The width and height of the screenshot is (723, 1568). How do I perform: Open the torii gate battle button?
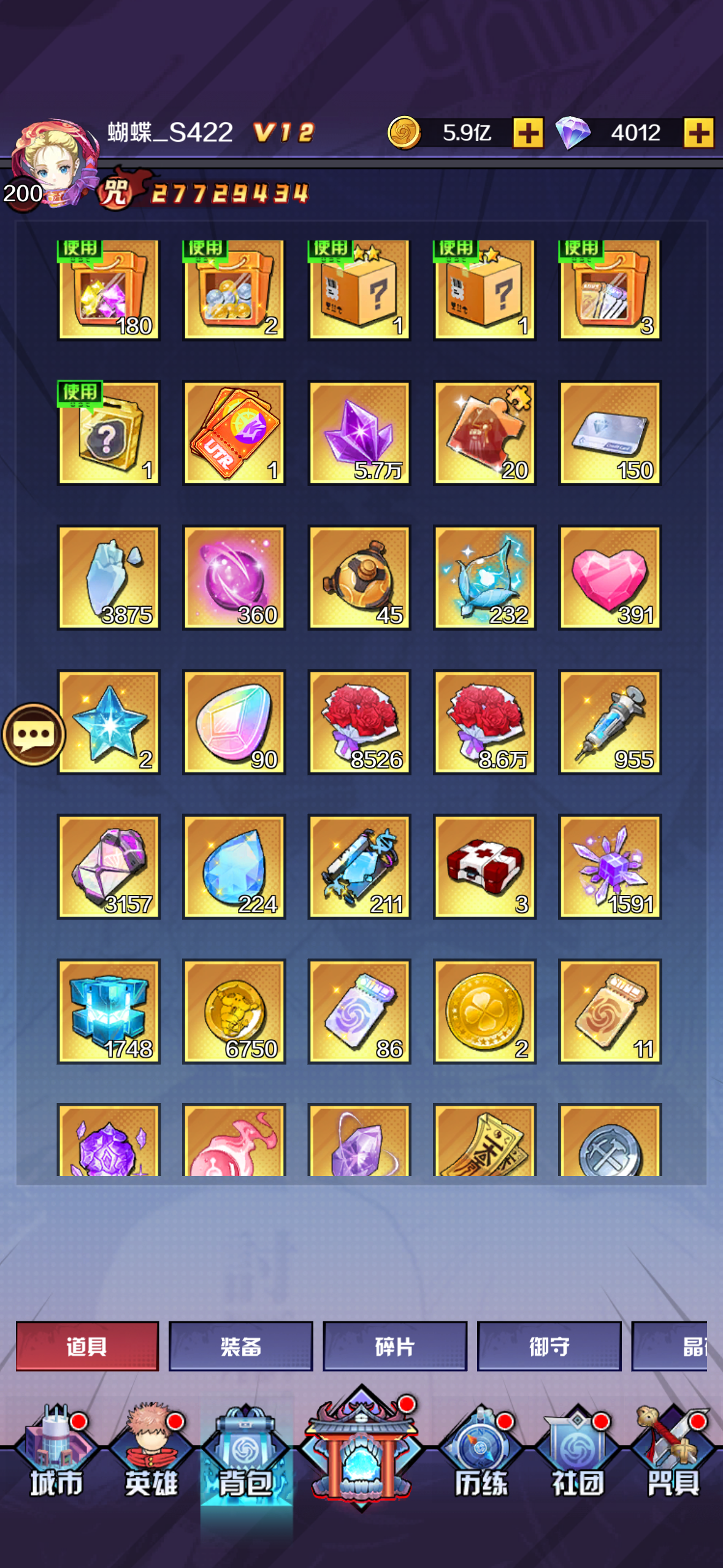(361, 1448)
